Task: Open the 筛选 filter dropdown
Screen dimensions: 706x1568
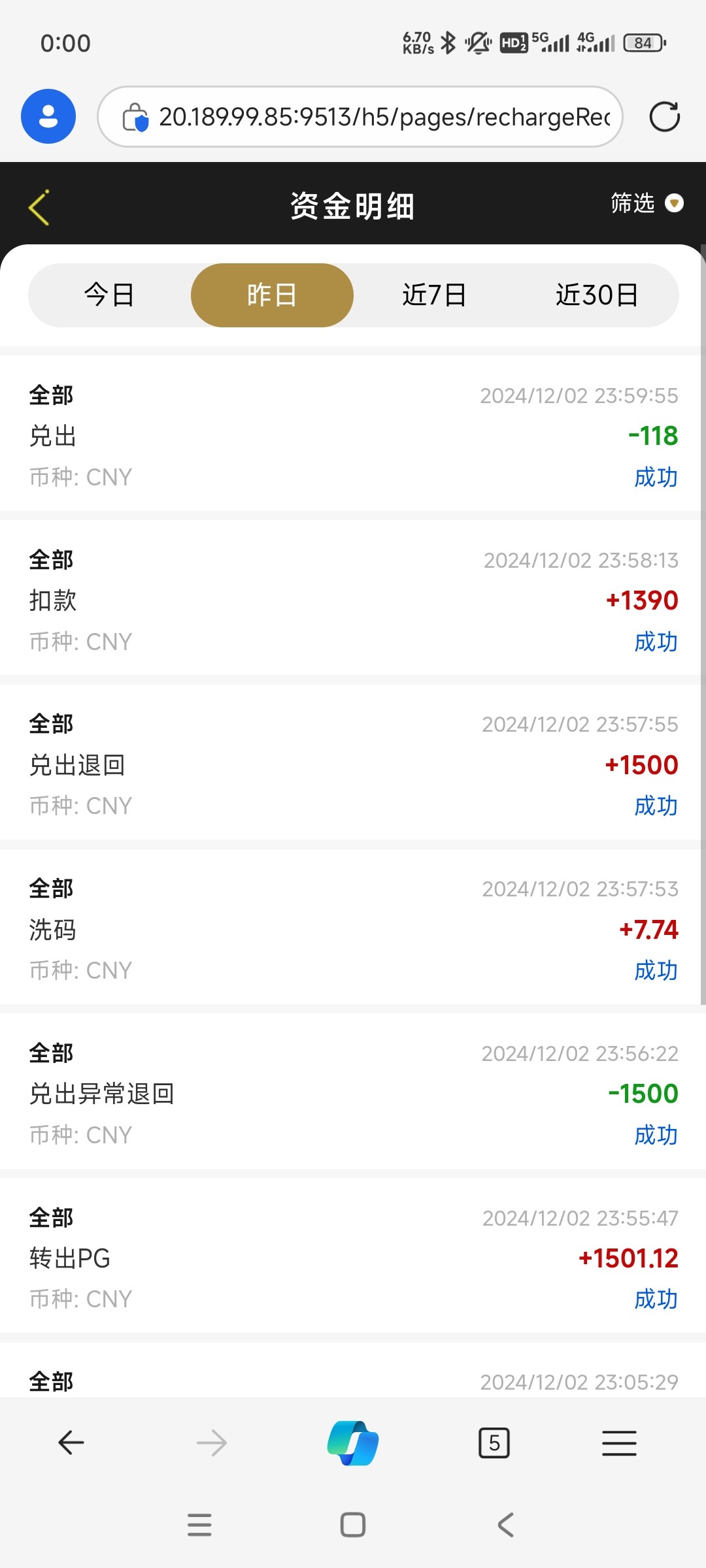Action: pyautogui.click(x=646, y=204)
